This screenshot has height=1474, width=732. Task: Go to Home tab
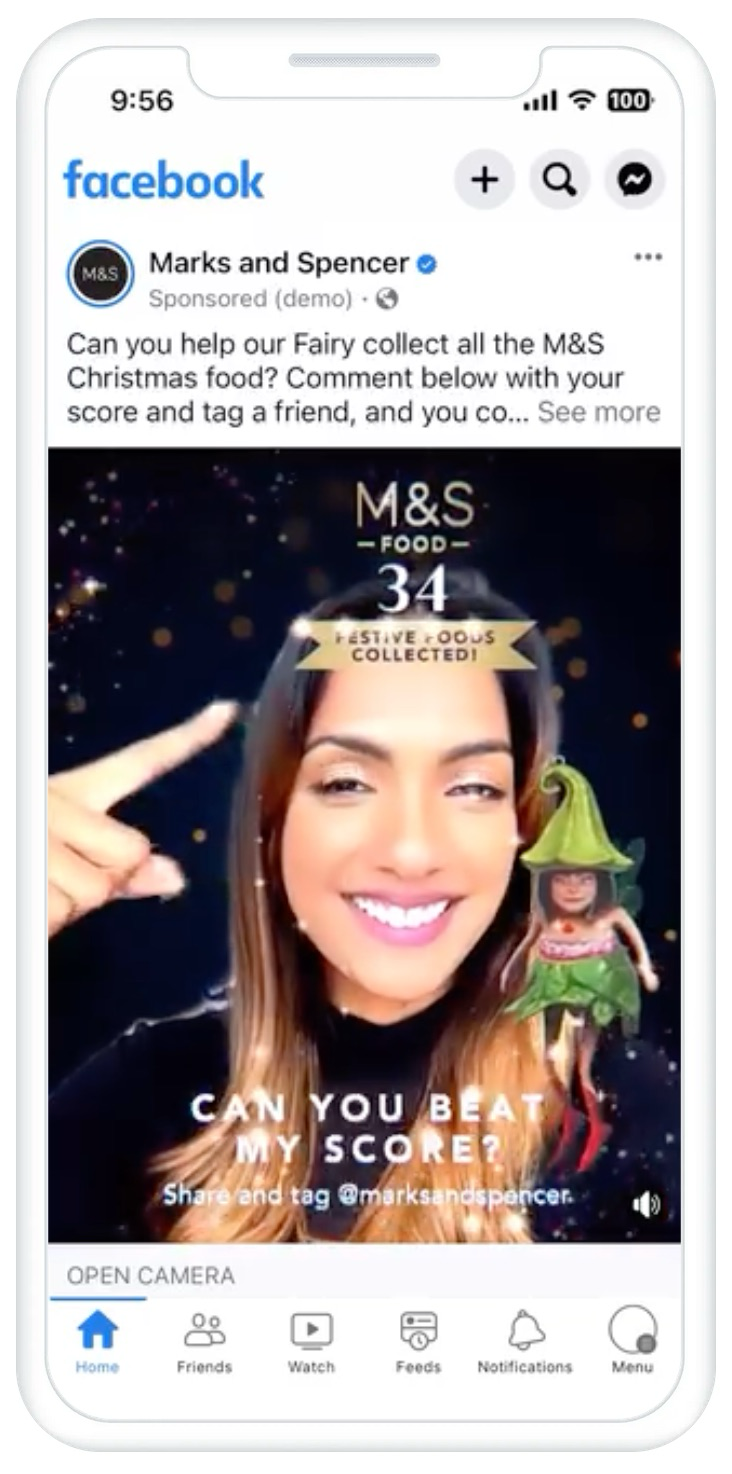tap(97, 1342)
